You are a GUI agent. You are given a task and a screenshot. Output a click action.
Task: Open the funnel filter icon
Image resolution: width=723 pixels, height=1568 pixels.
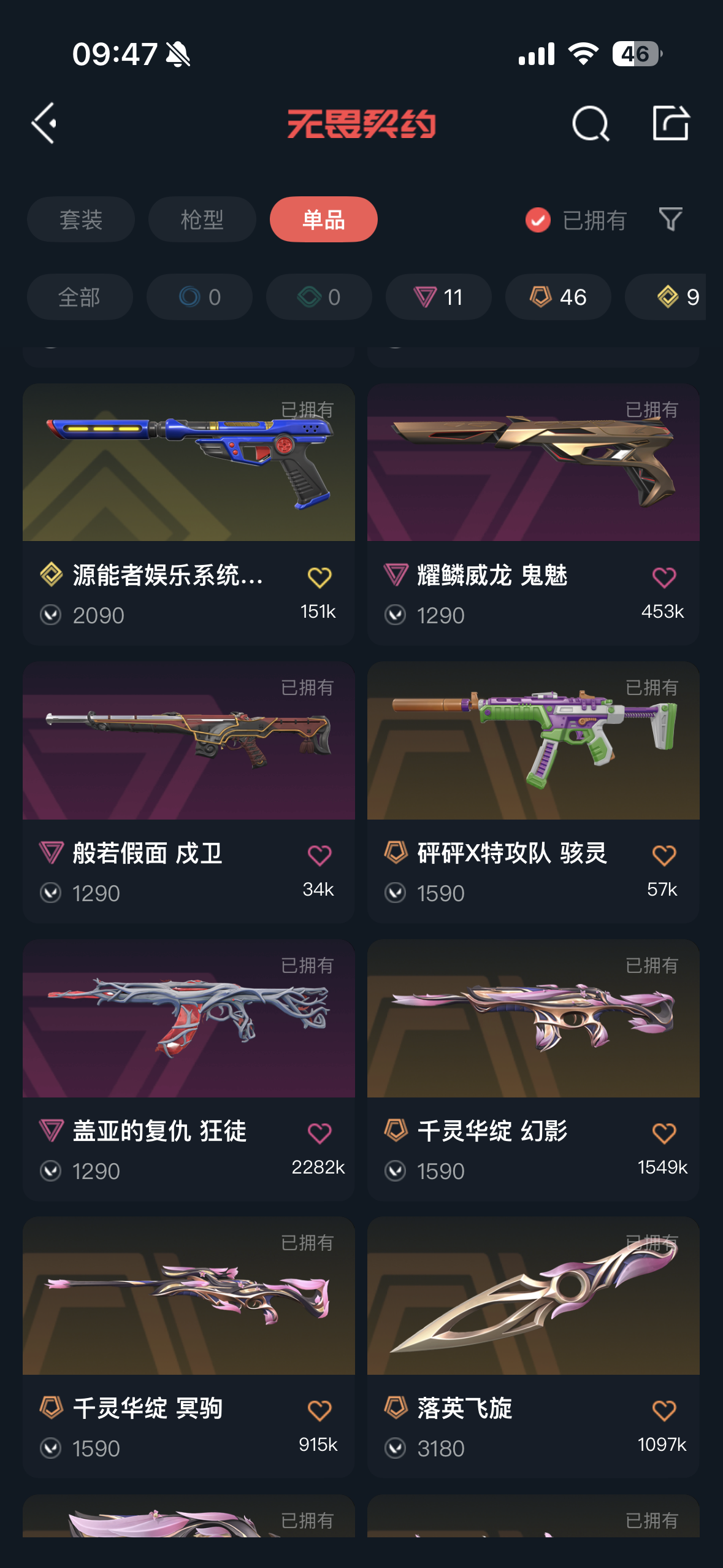tap(670, 219)
